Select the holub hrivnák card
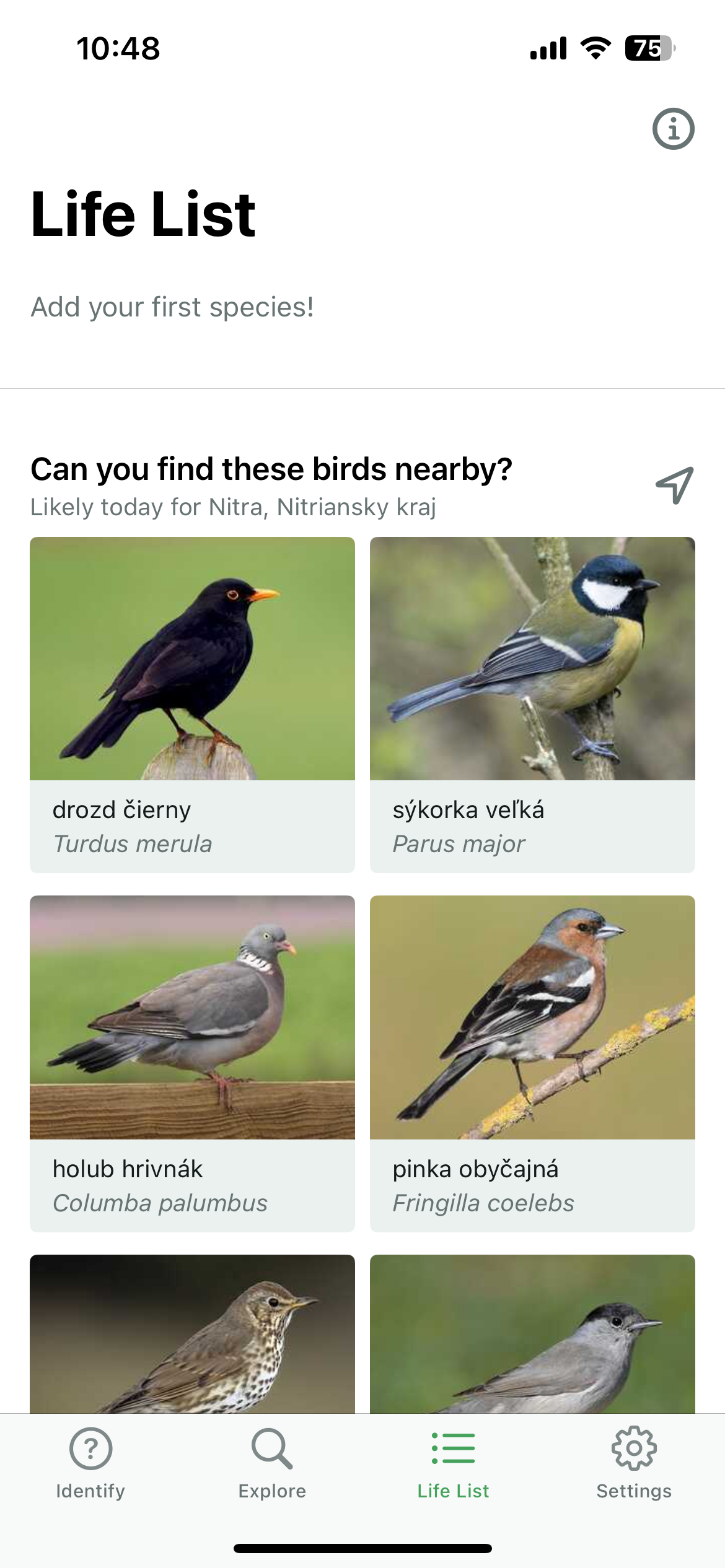 click(192, 1063)
